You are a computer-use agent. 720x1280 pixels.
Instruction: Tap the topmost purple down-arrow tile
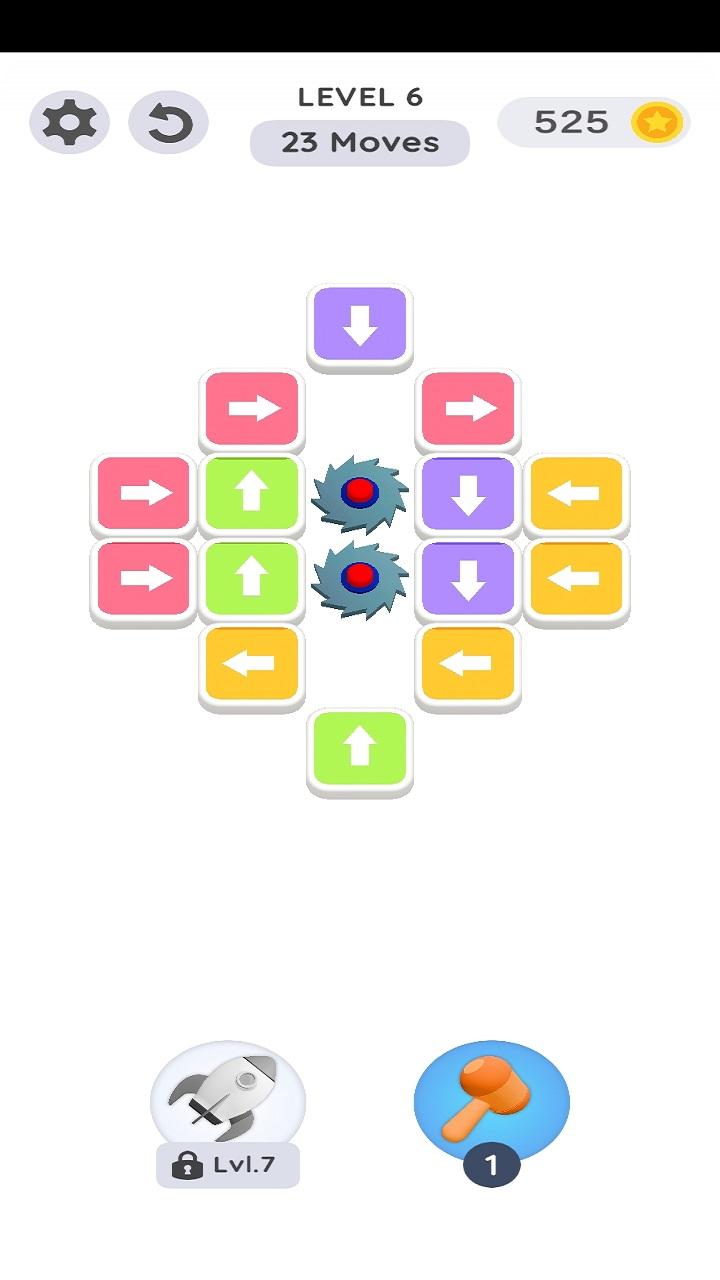tap(360, 325)
